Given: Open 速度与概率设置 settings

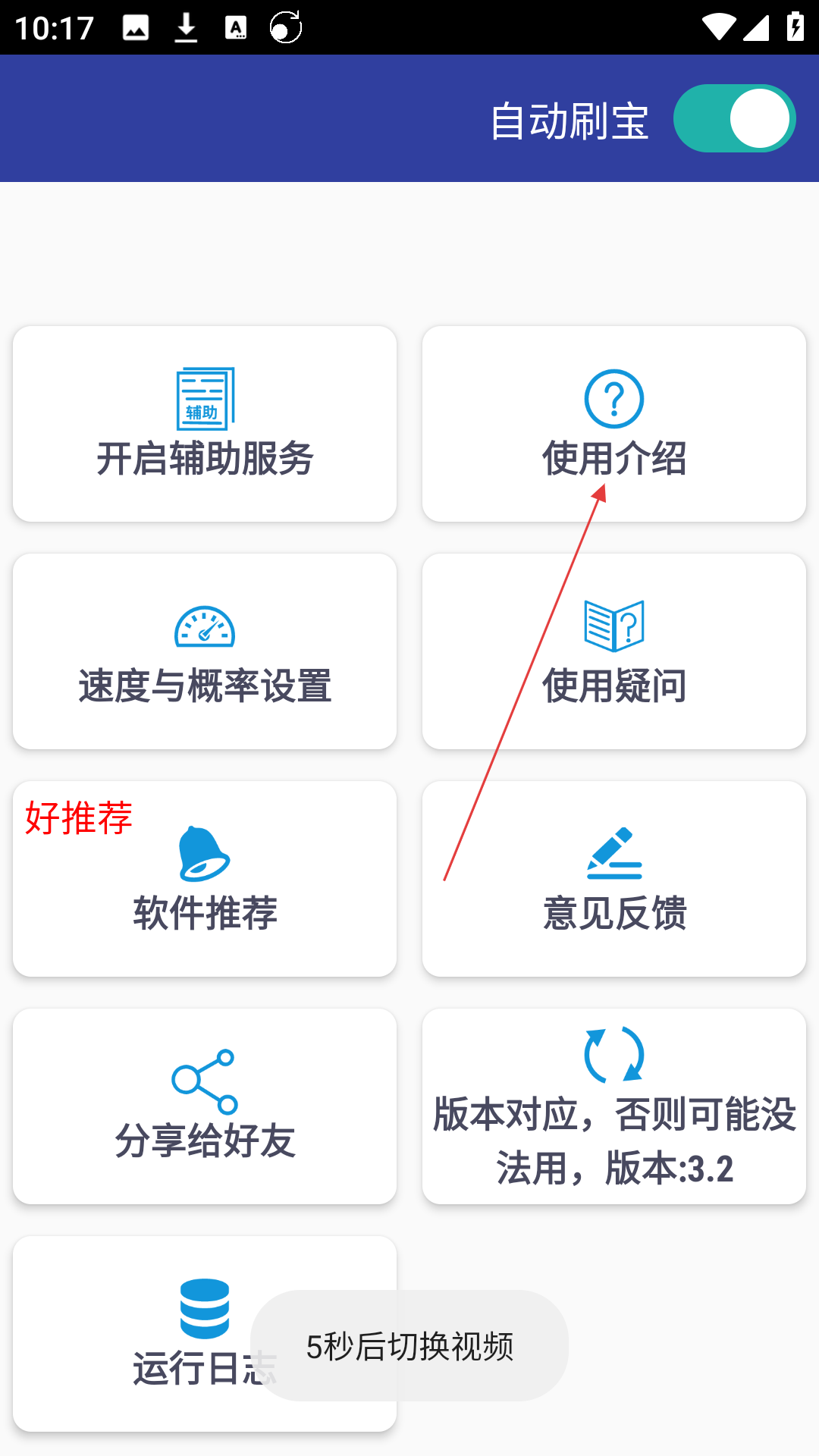Looking at the screenshot, I should (x=205, y=651).
